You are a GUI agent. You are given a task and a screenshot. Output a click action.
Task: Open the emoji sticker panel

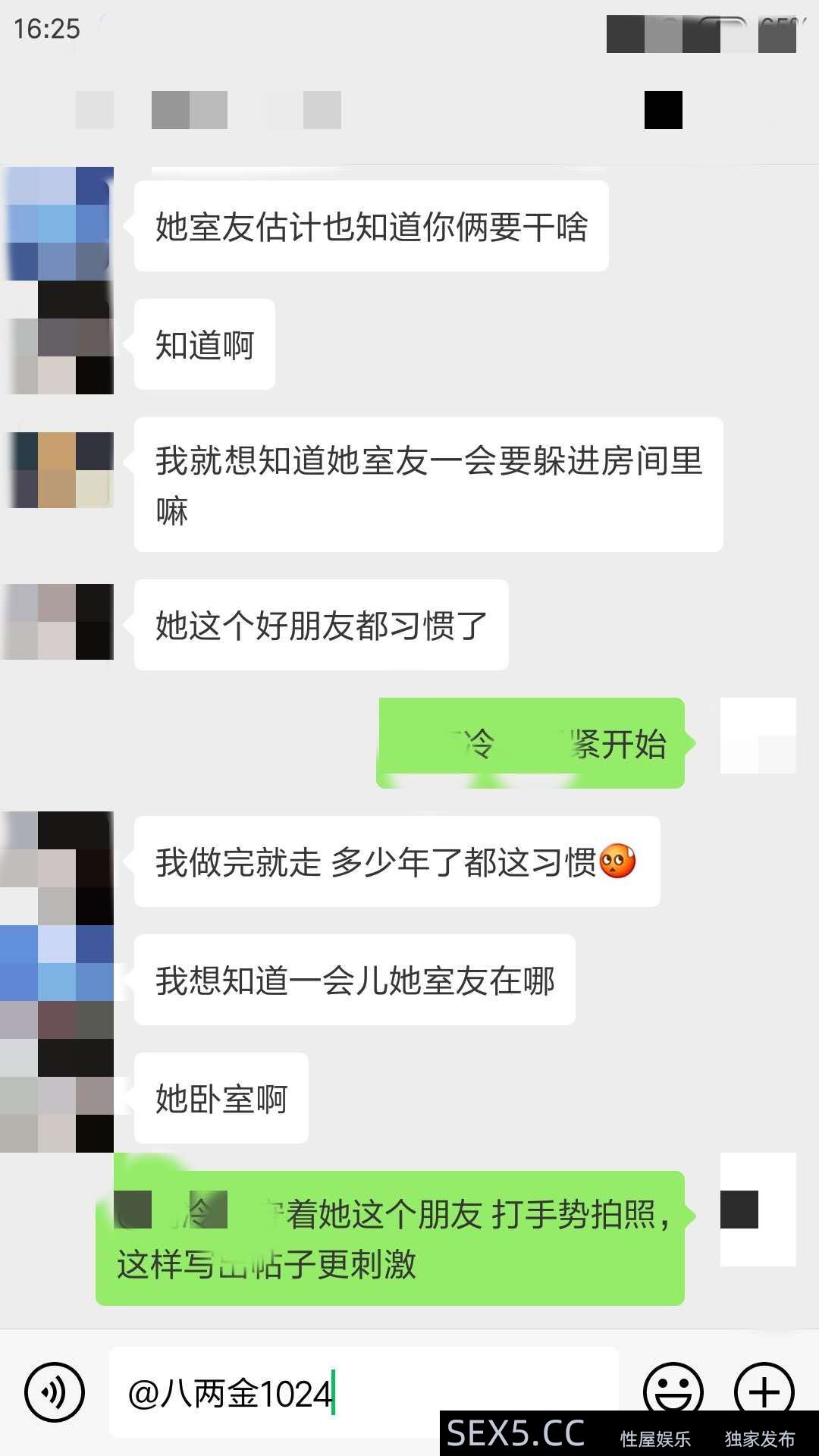[x=673, y=1389]
